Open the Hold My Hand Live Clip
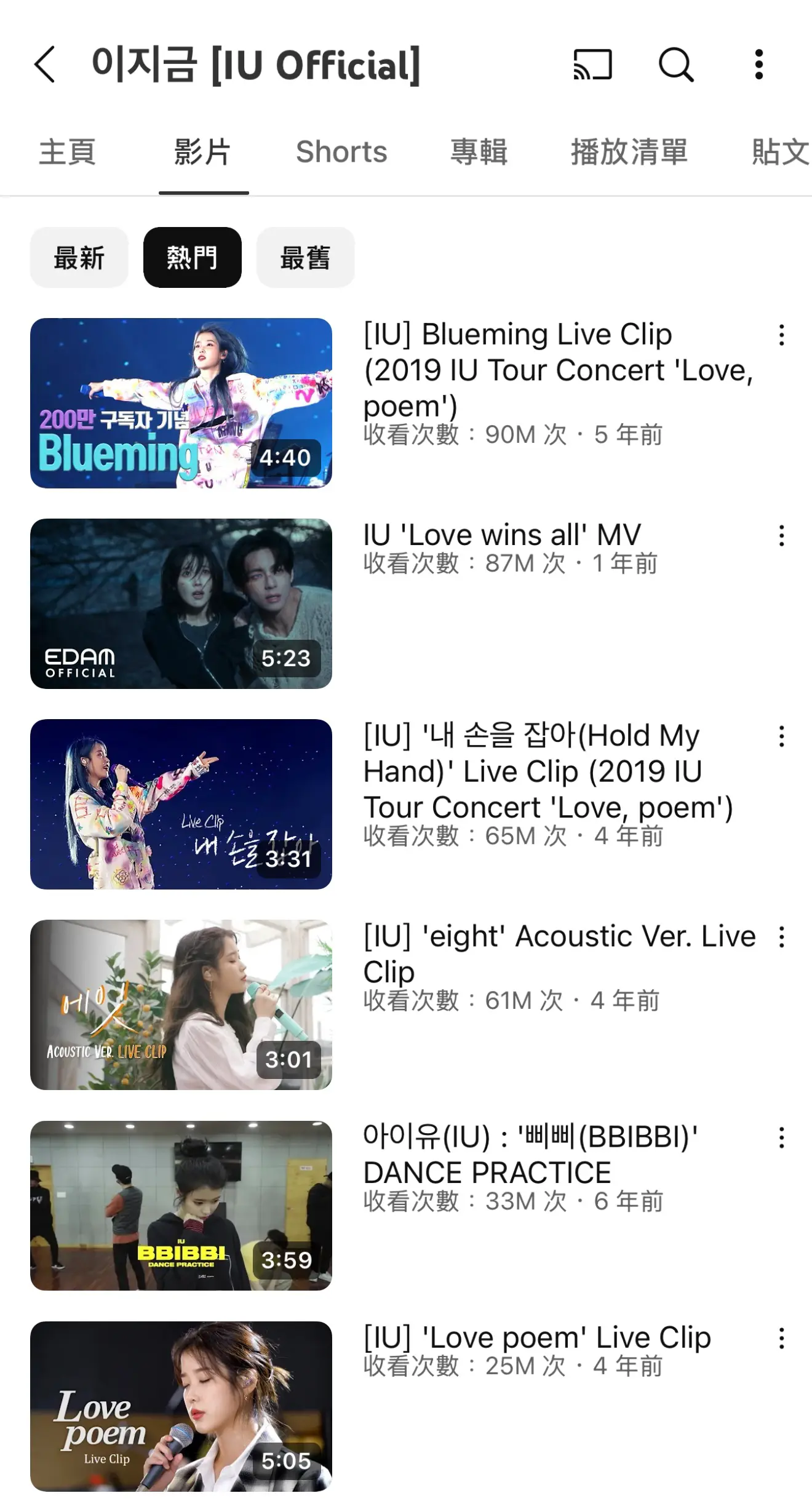 (181, 804)
